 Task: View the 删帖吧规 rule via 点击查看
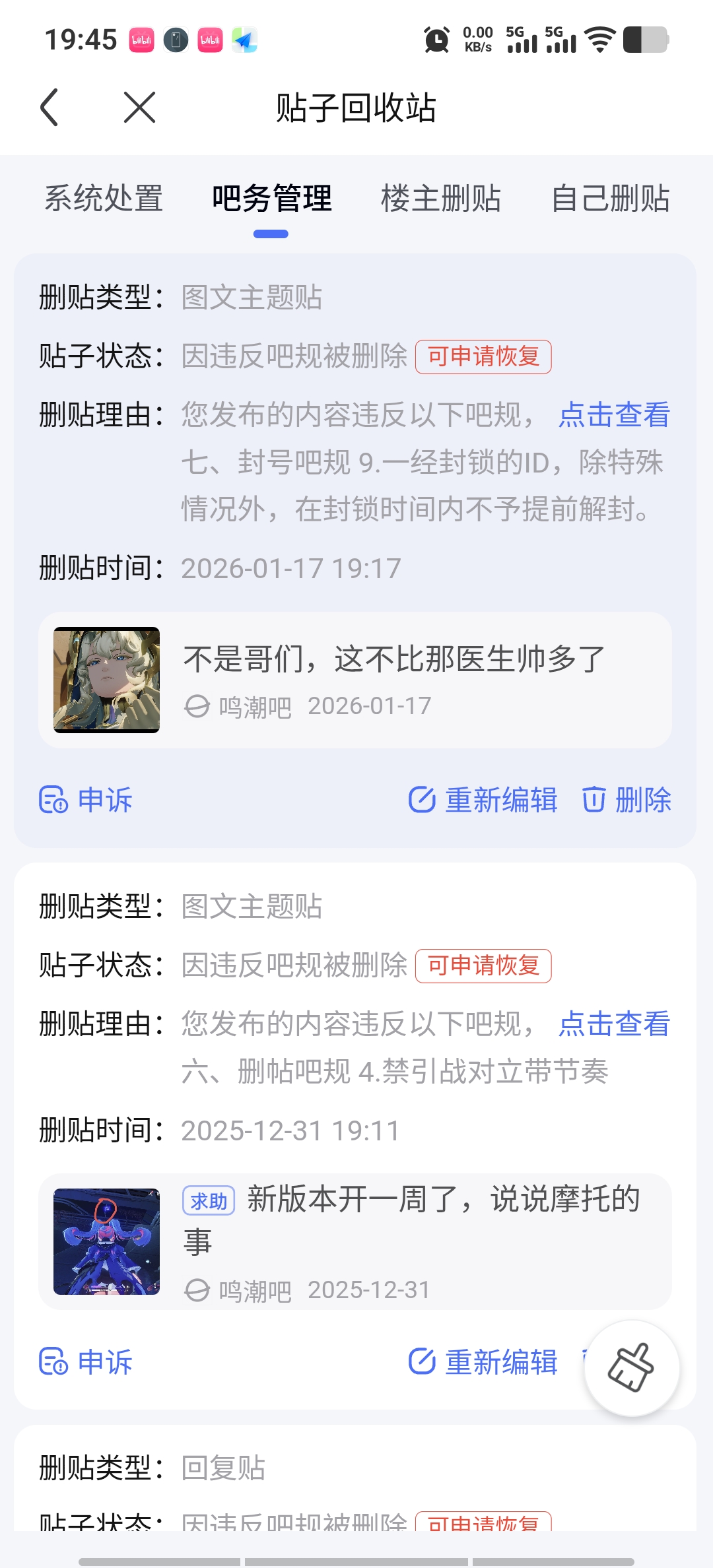coord(614,1024)
